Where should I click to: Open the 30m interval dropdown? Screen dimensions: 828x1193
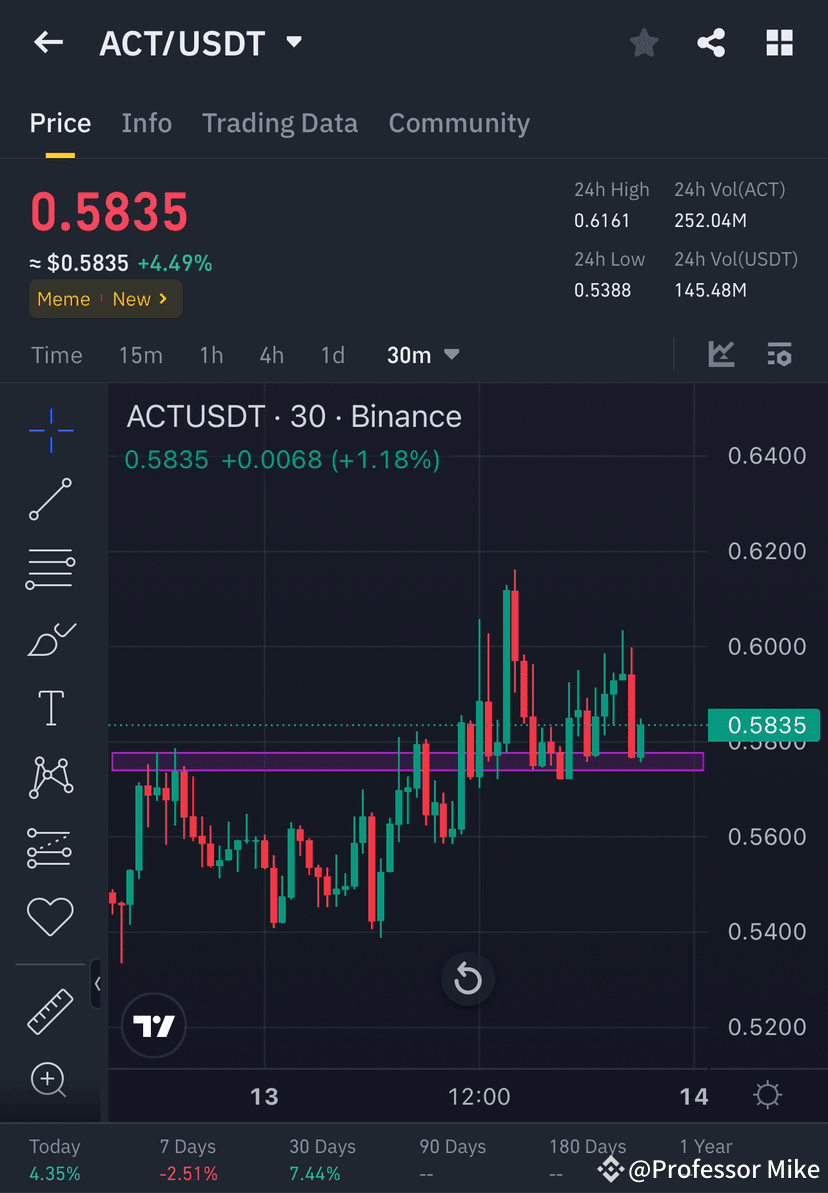coord(421,354)
